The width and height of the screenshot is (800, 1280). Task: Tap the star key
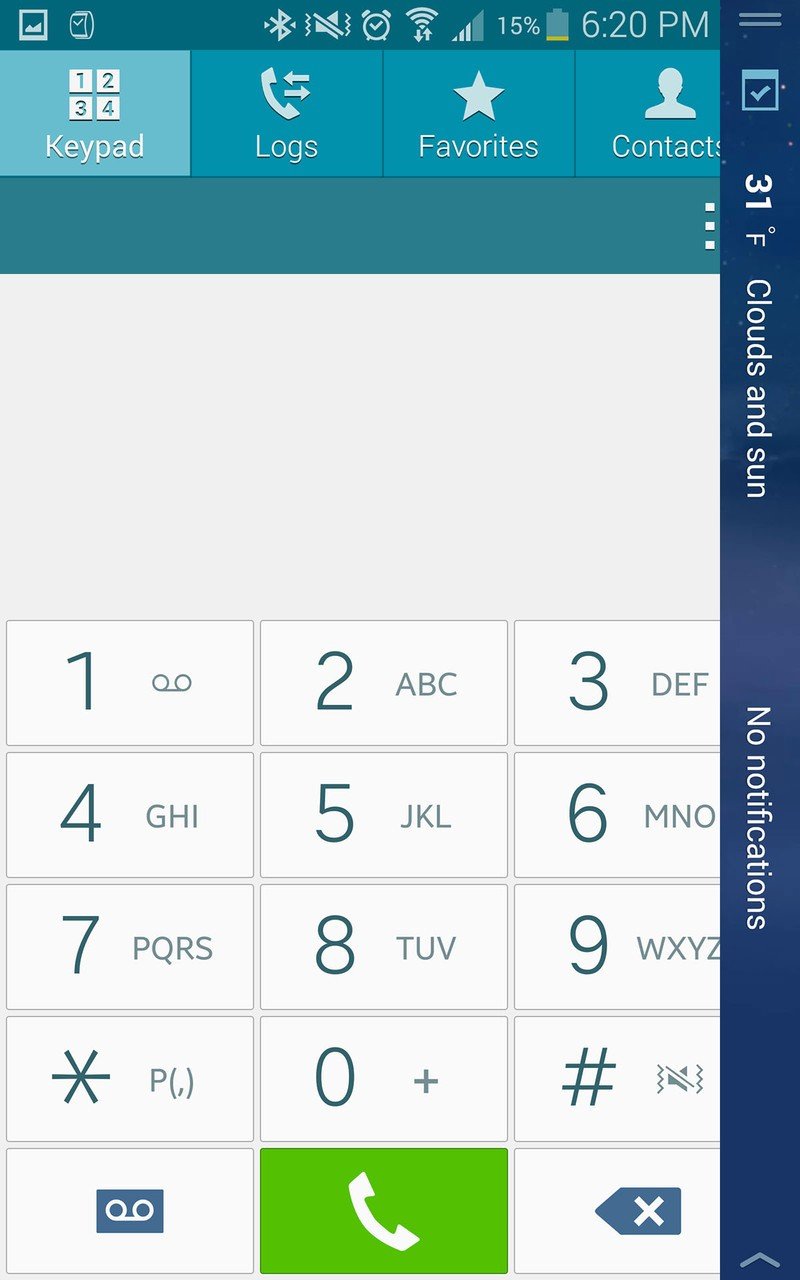(x=130, y=1079)
